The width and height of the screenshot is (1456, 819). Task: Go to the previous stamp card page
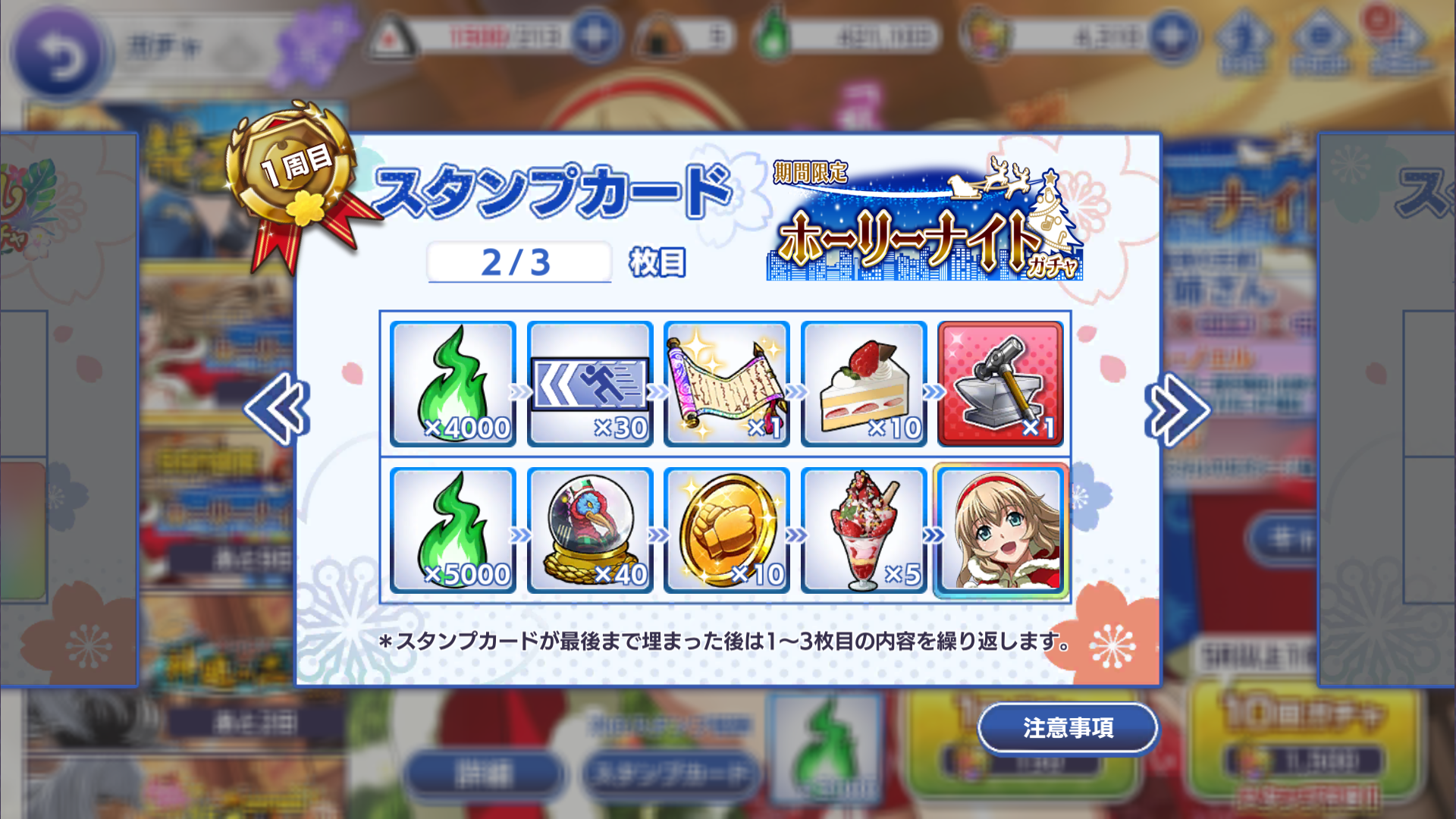(x=278, y=409)
